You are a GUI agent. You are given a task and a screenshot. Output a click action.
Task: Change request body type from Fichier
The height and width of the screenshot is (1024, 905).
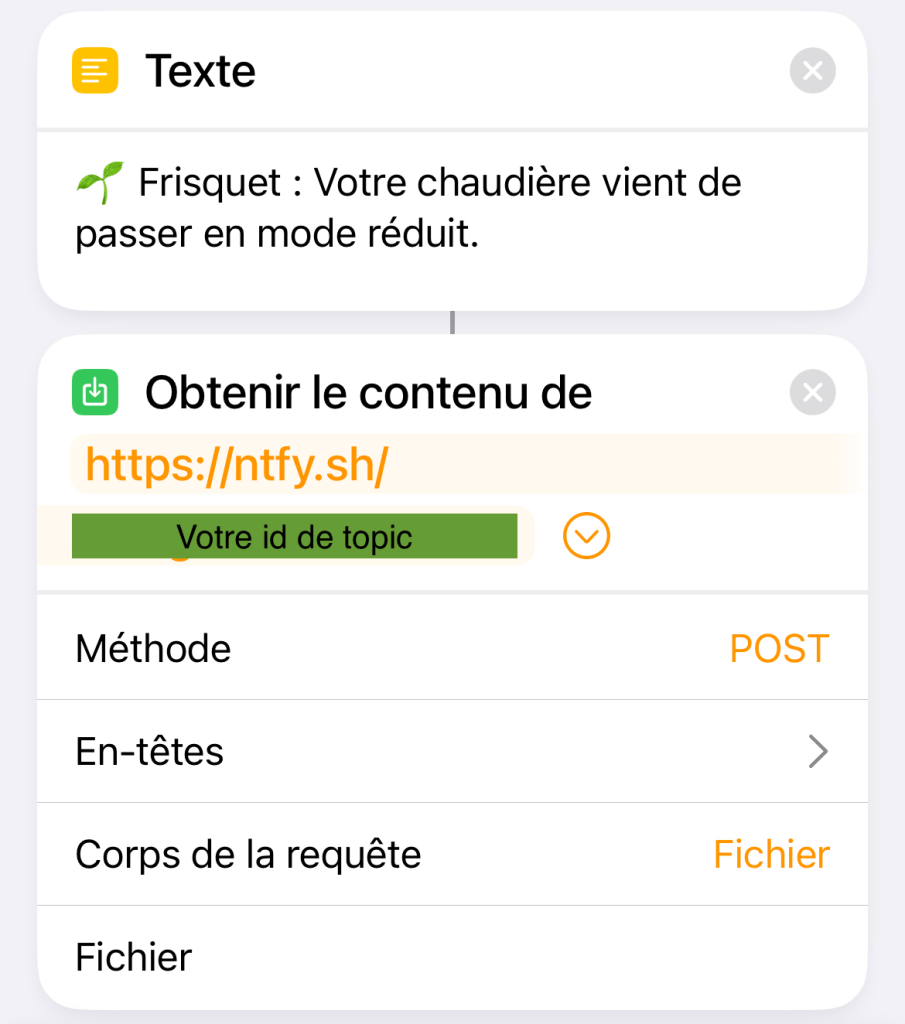(770, 855)
